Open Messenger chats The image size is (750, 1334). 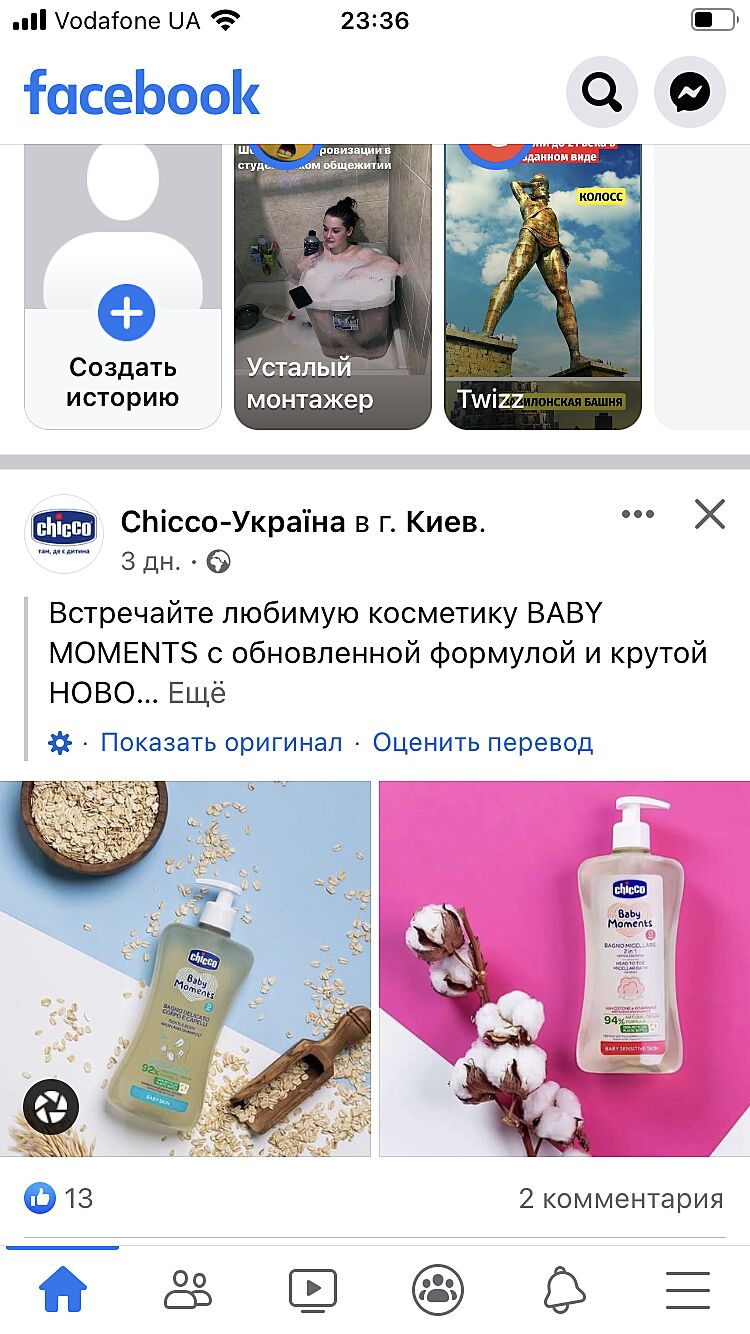coord(689,93)
